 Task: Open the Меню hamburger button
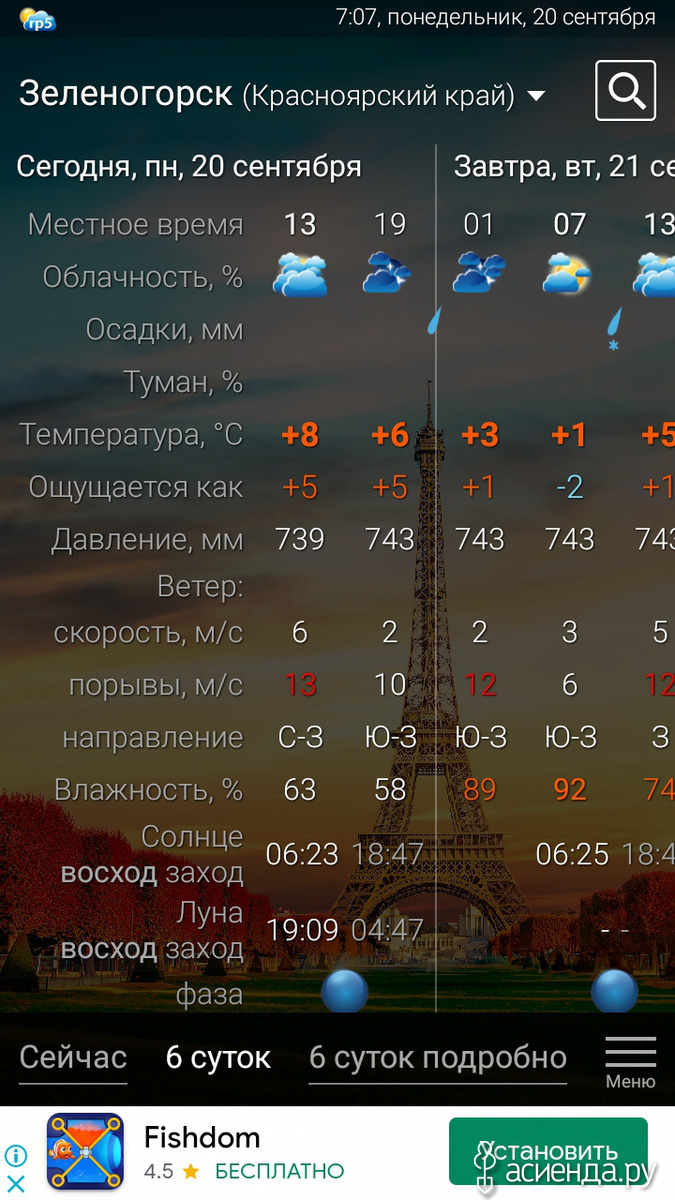[x=631, y=1062]
